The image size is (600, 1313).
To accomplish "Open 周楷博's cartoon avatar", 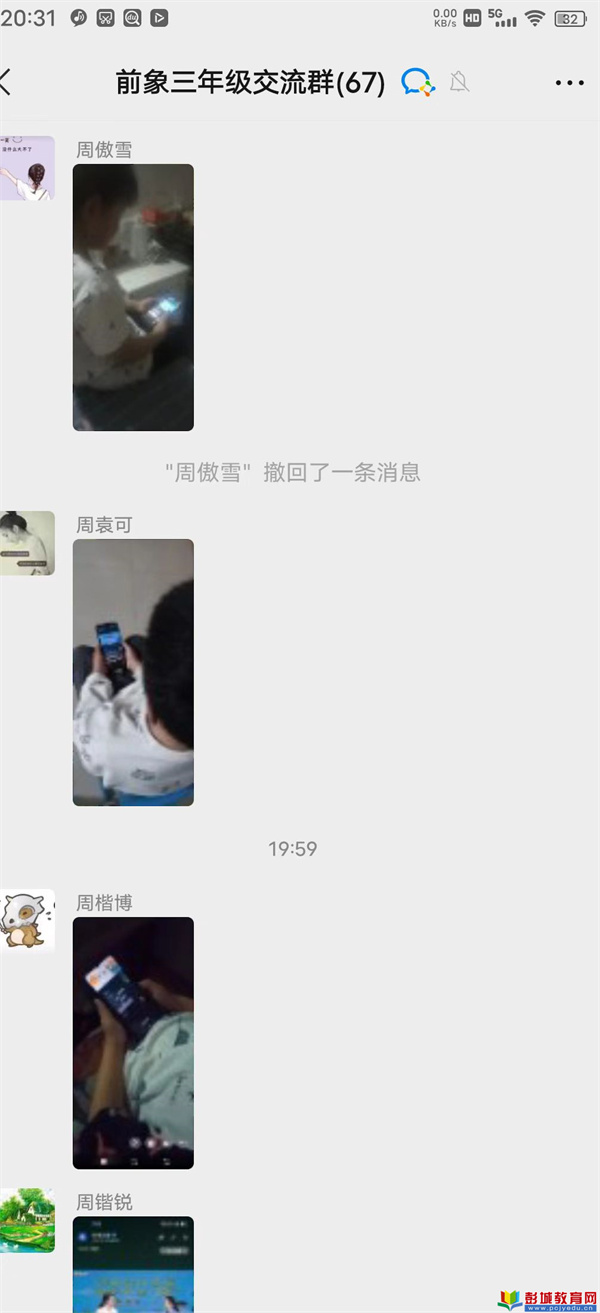I will (x=27, y=921).
